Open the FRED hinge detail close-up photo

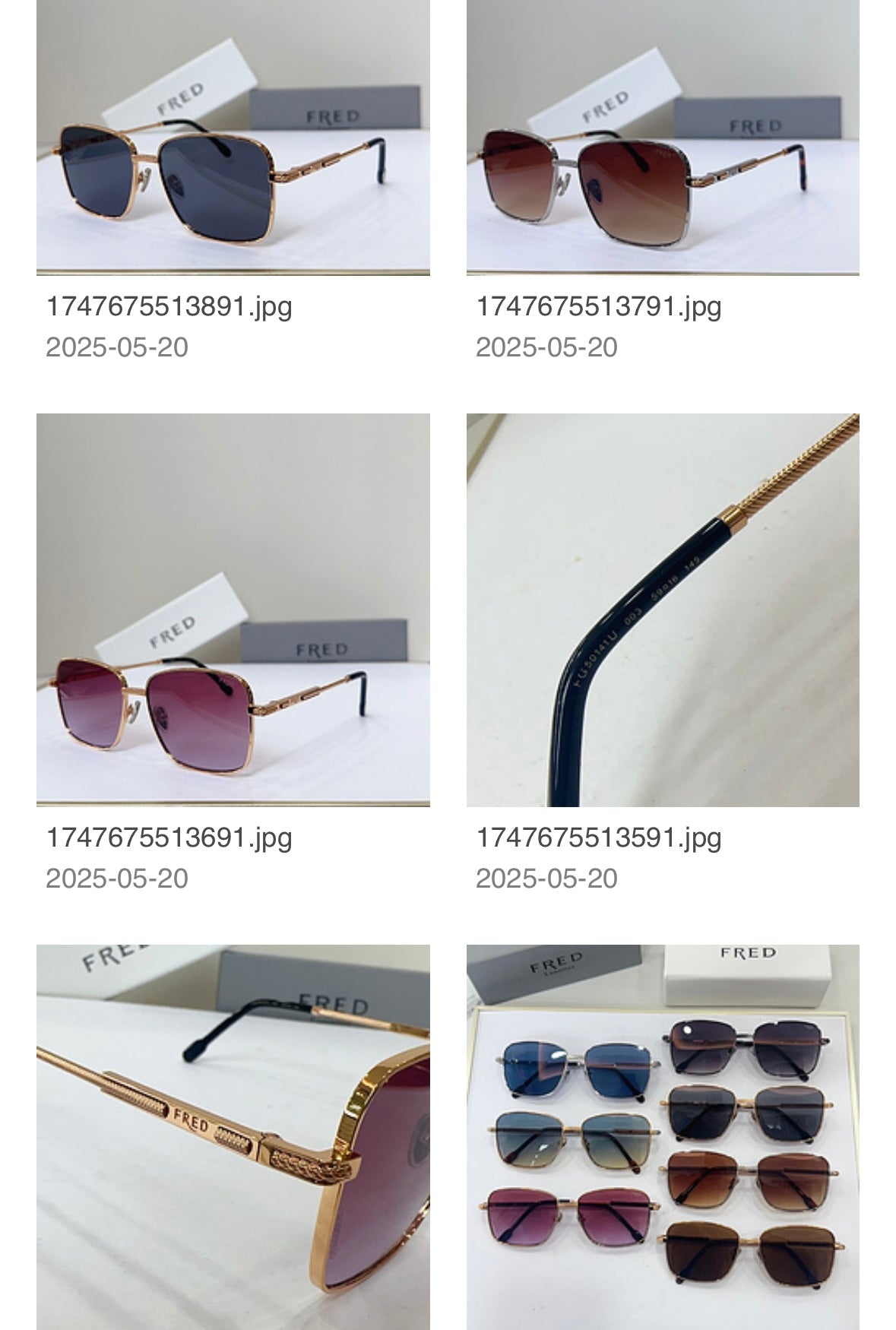click(233, 1136)
